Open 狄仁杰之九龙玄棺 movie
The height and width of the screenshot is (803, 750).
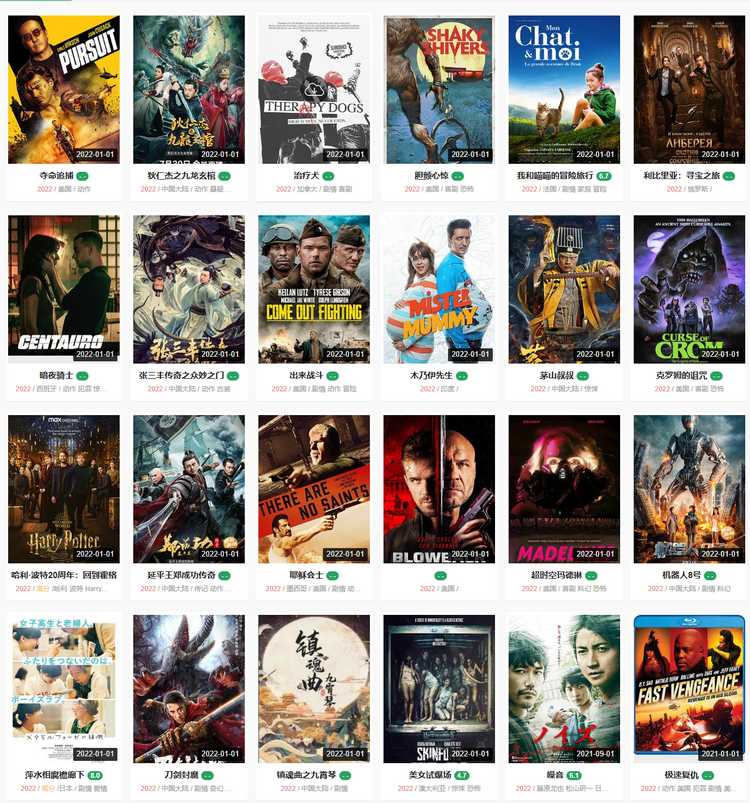188,90
